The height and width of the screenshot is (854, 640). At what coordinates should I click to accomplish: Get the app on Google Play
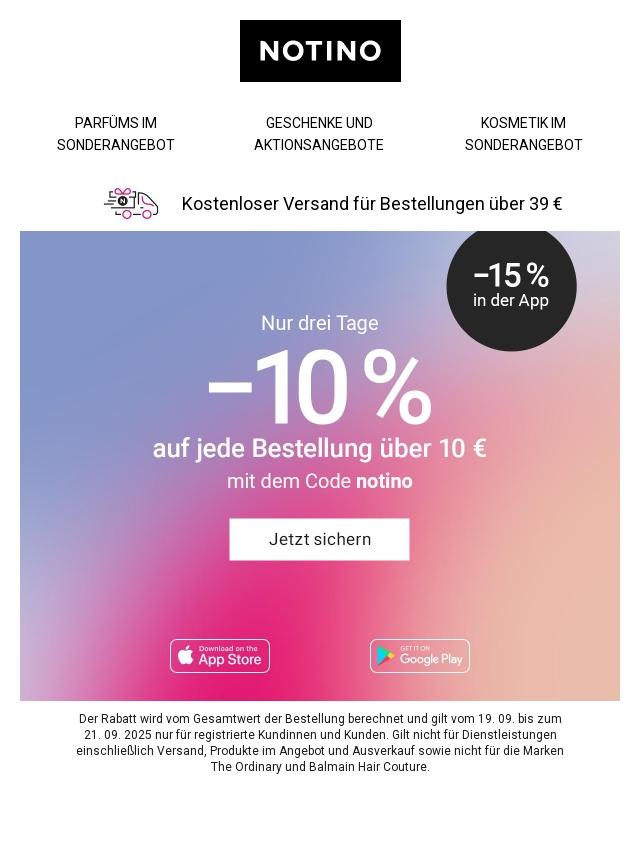pos(420,656)
